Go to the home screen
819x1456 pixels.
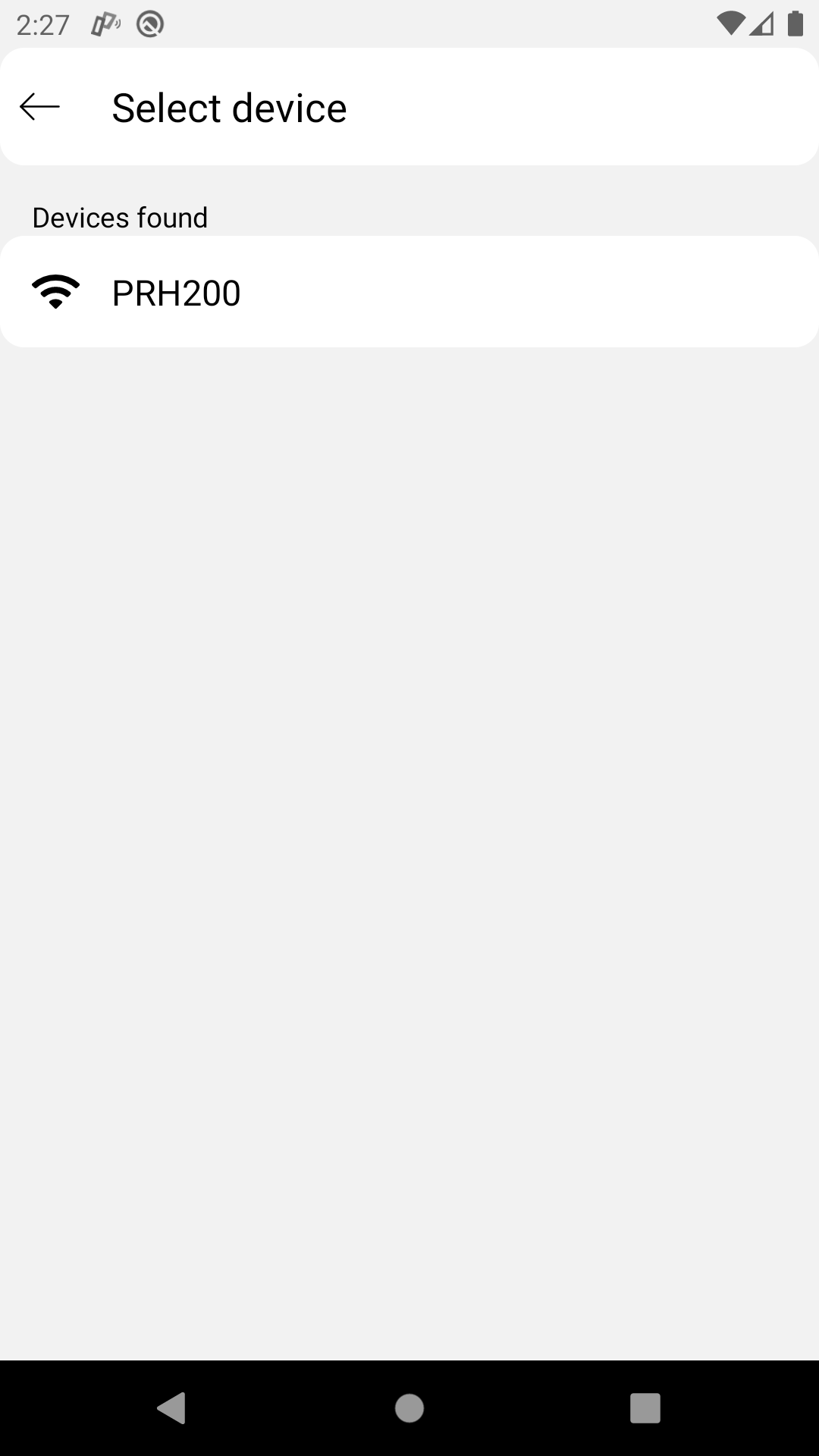pyautogui.click(x=409, y=1408)
